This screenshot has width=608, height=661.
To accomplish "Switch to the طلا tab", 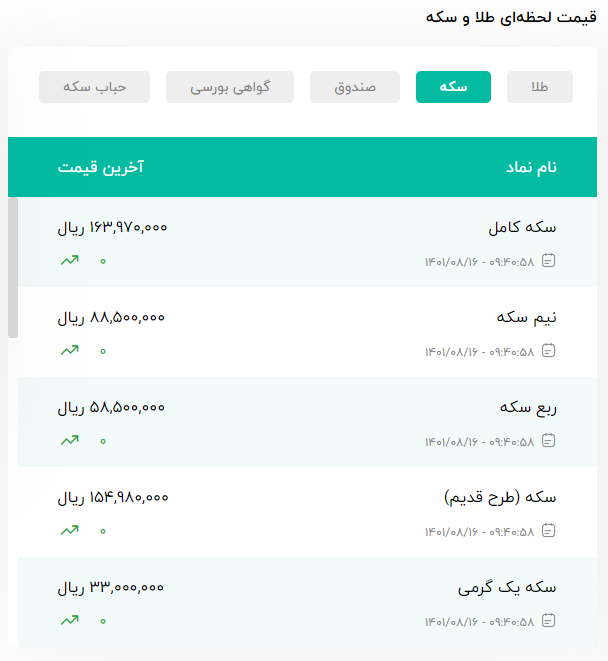I will (x=540, y=87).
